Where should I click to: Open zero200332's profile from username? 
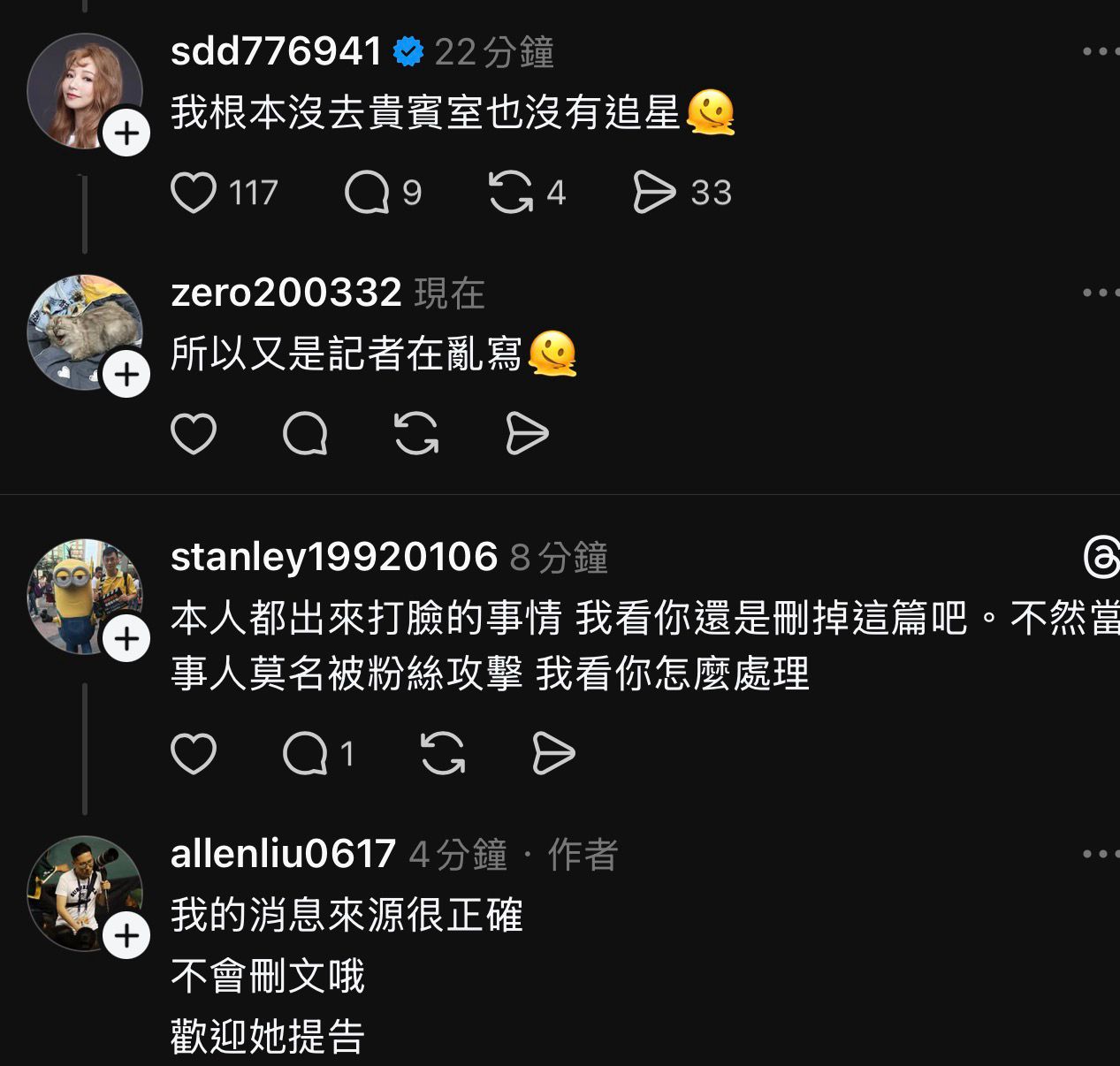pos(286,293)
